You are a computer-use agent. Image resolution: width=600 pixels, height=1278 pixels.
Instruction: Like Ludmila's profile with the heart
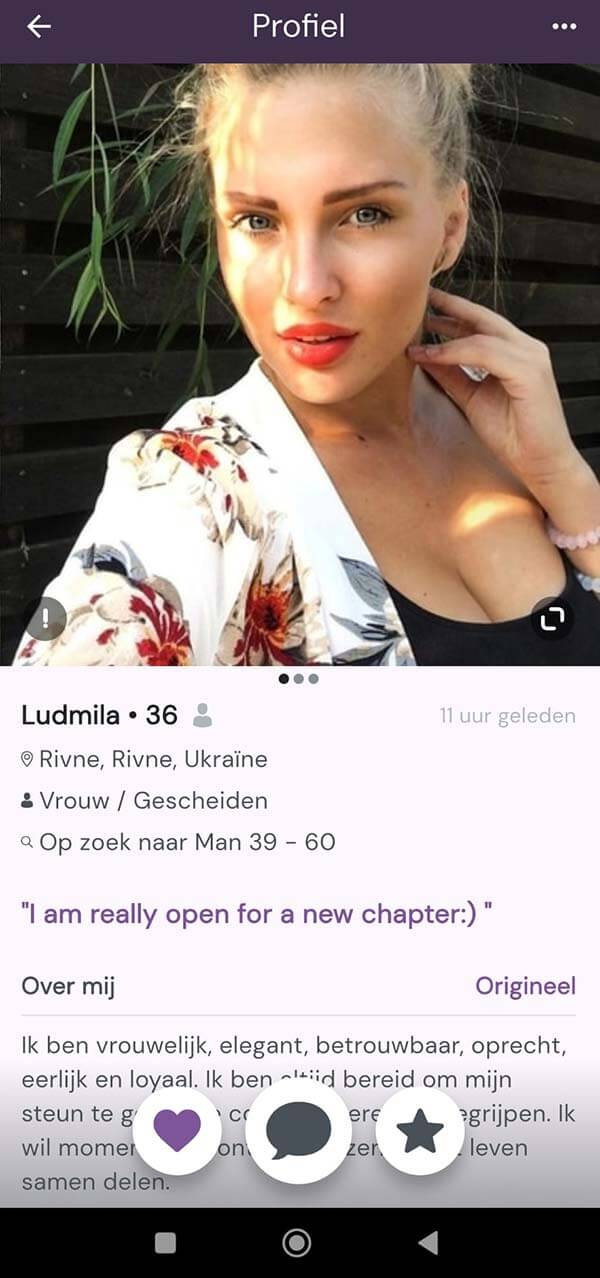coord(177,1131)
